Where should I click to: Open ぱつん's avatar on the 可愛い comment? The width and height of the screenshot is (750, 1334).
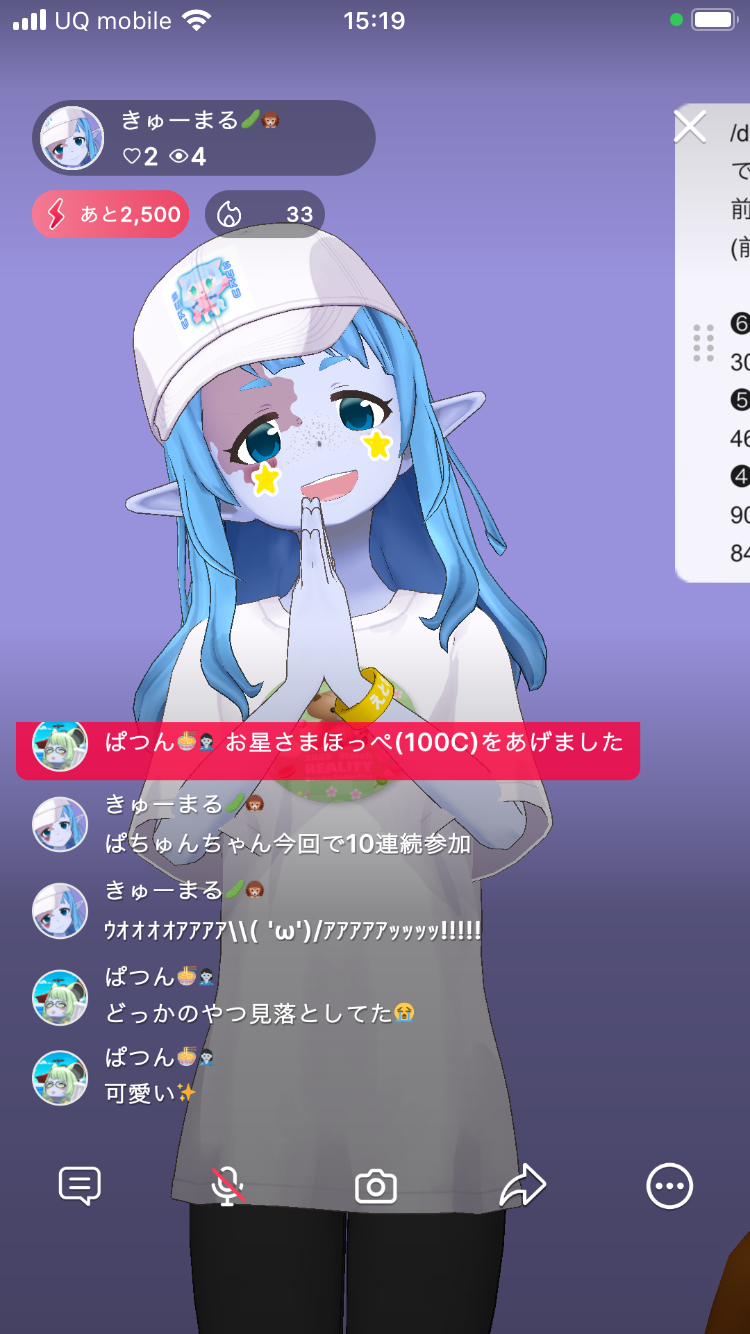point(60,1077)
